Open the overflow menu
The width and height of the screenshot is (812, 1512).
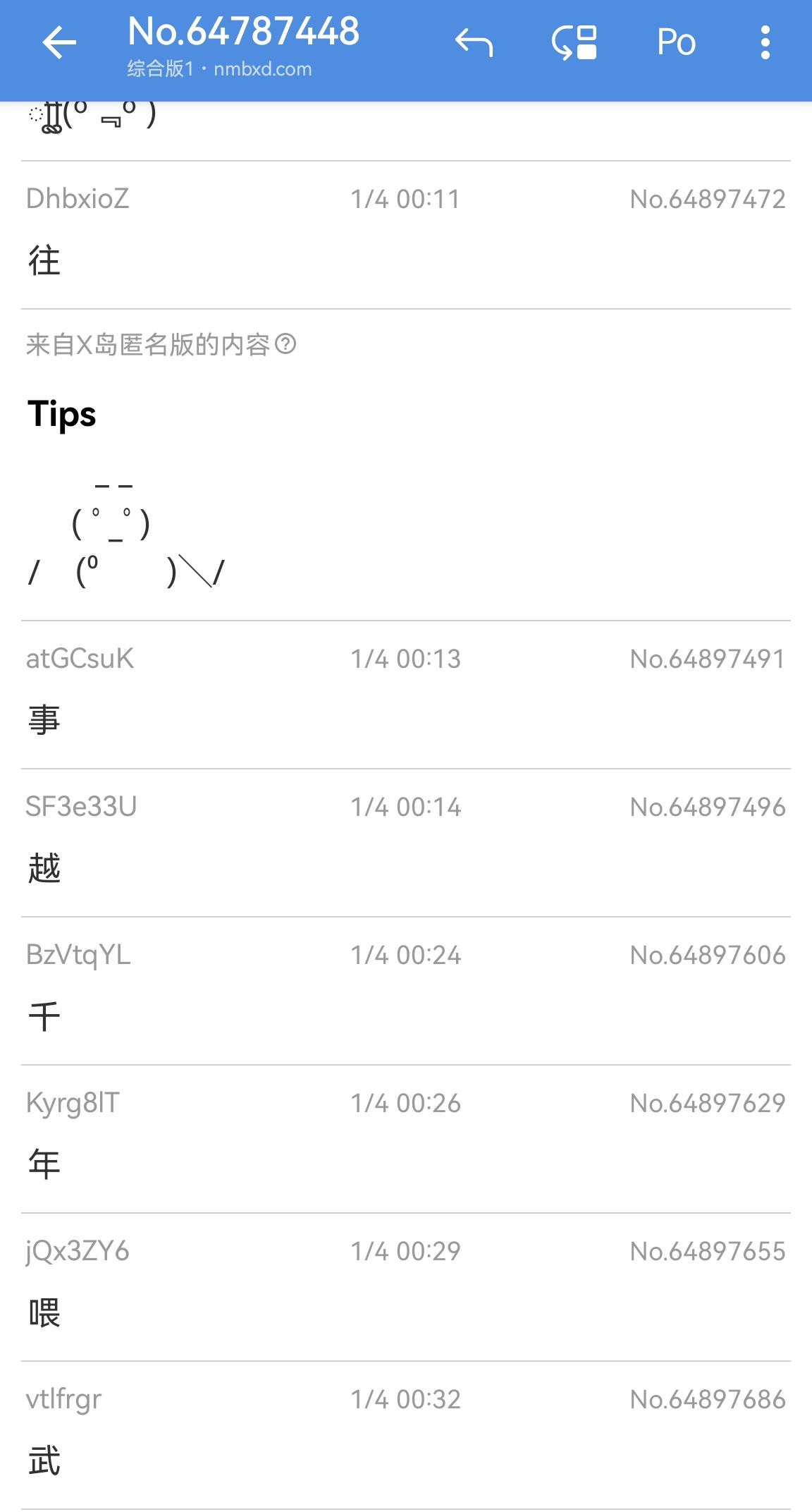765,44
